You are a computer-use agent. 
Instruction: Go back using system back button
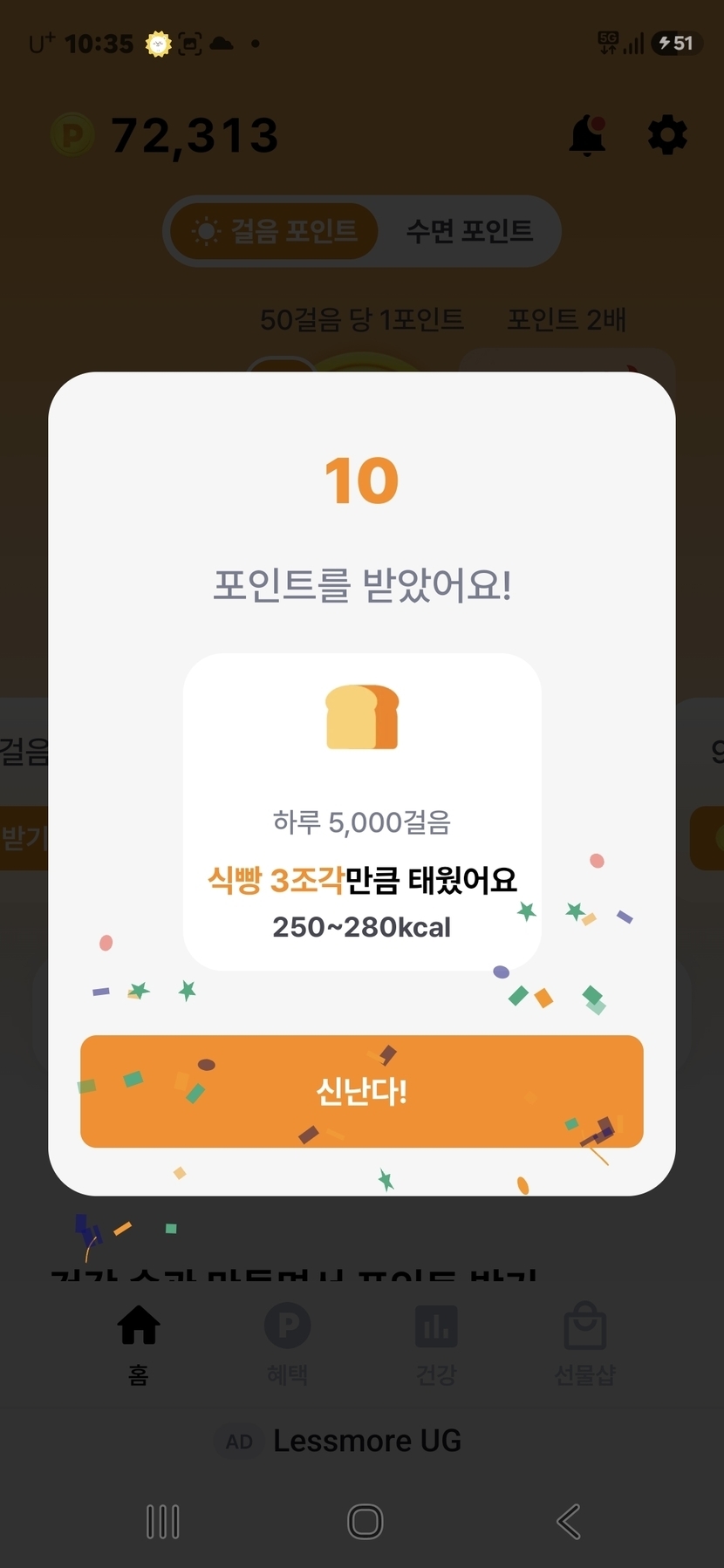tap(569, 1522)
